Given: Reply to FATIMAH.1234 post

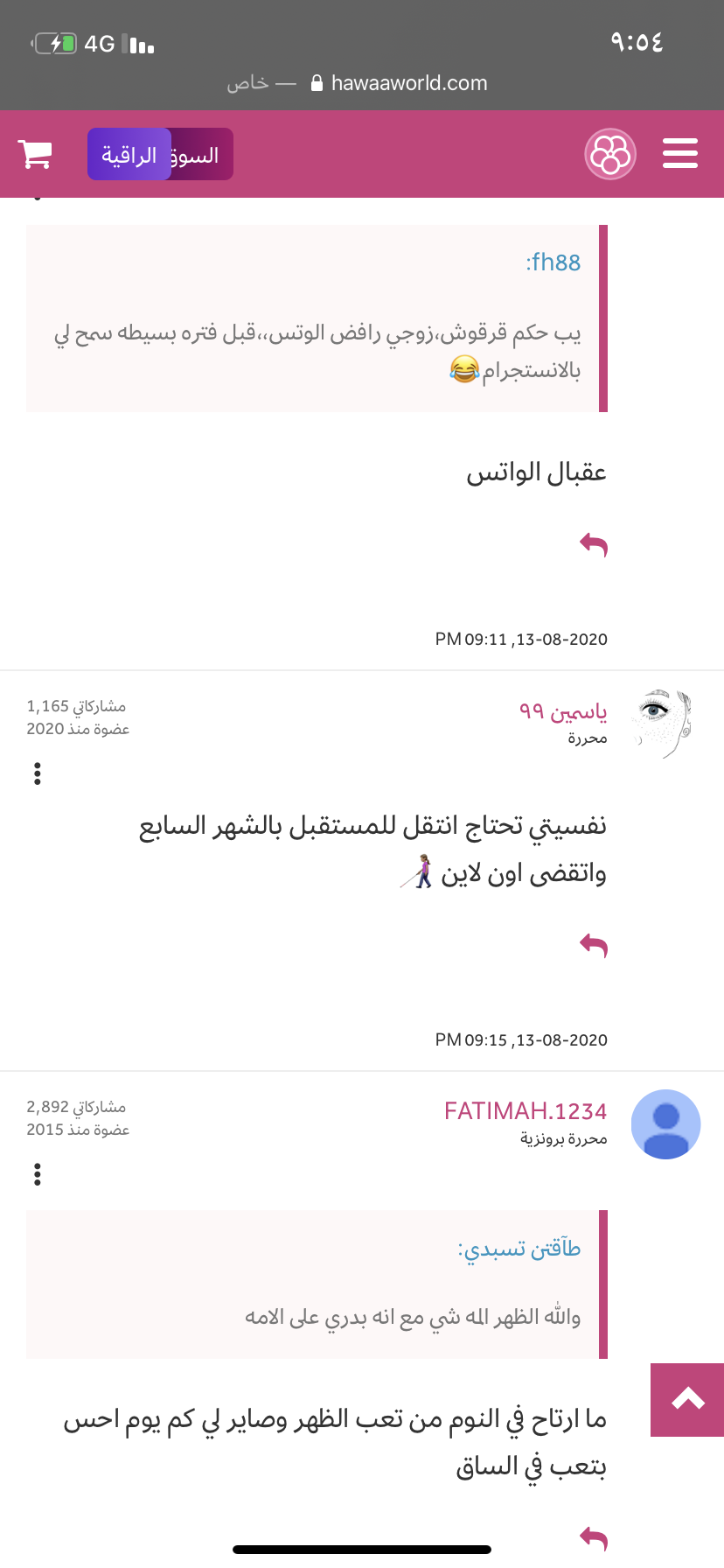Looking at the screenshot, I should click(594, 1537).
